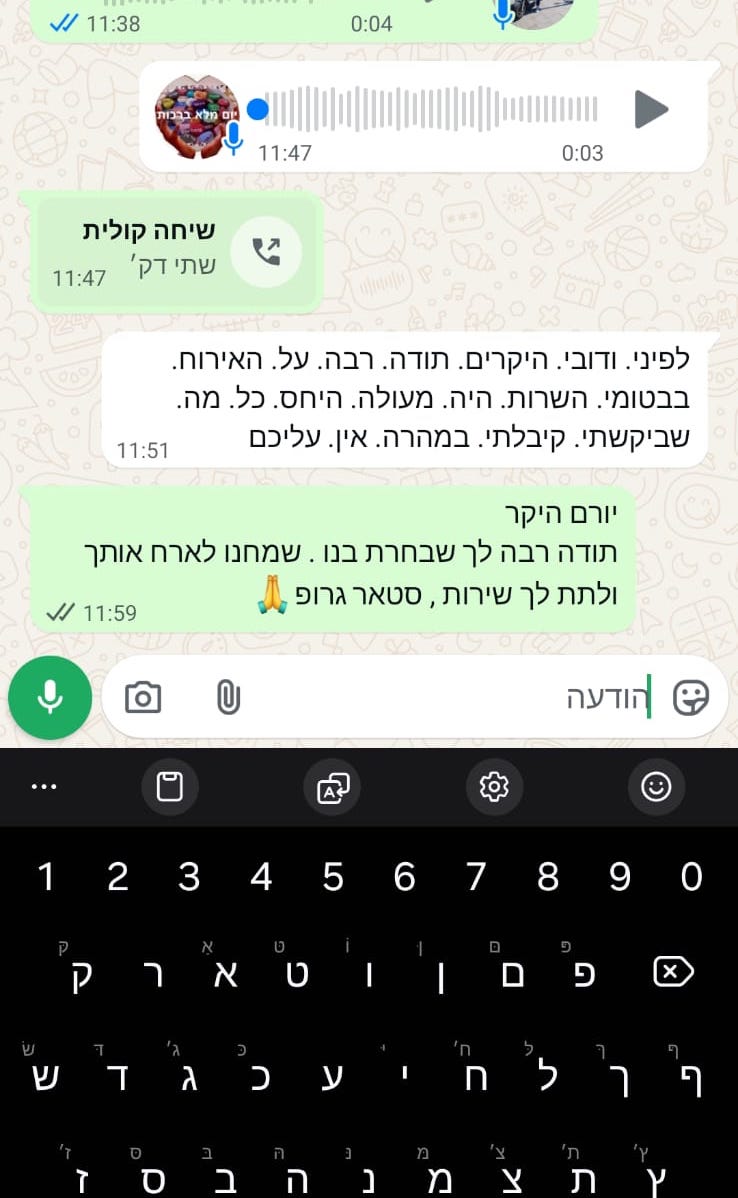
Task: Open the keyboard clipboard
Action: (x=170, y=788)
